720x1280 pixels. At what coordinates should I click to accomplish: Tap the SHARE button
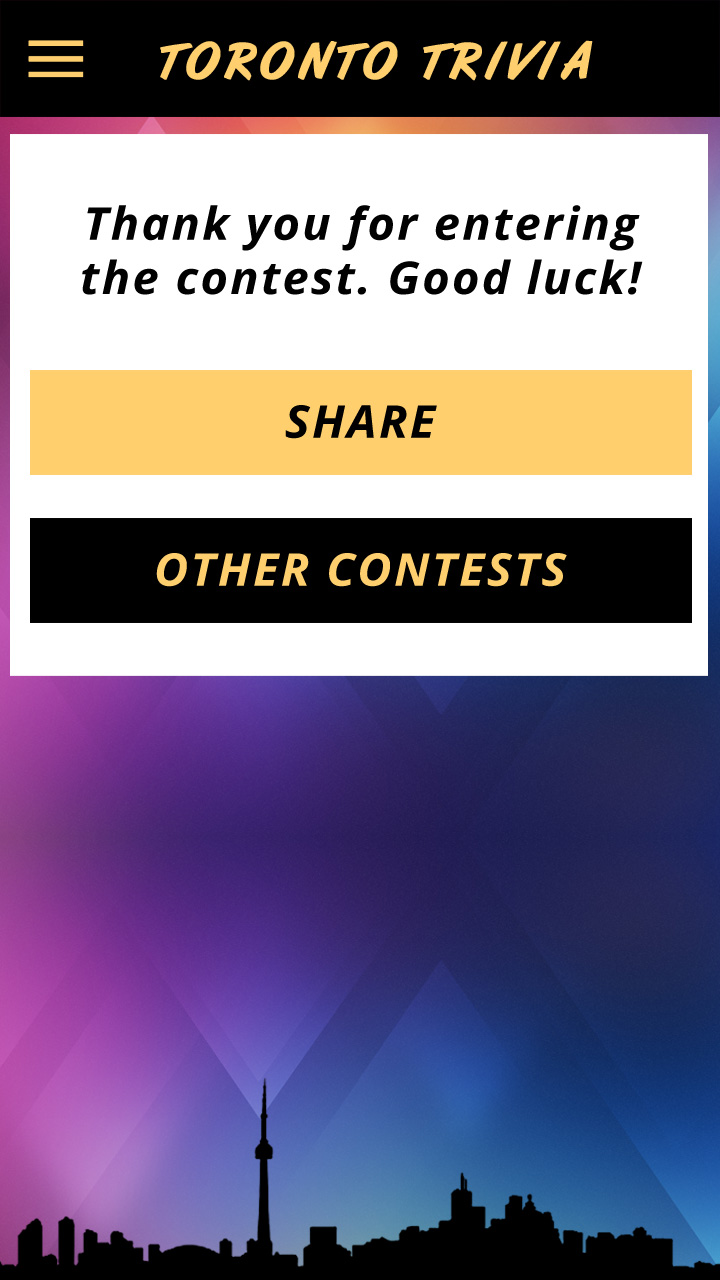pyautogui.click(x=361, y=422)
